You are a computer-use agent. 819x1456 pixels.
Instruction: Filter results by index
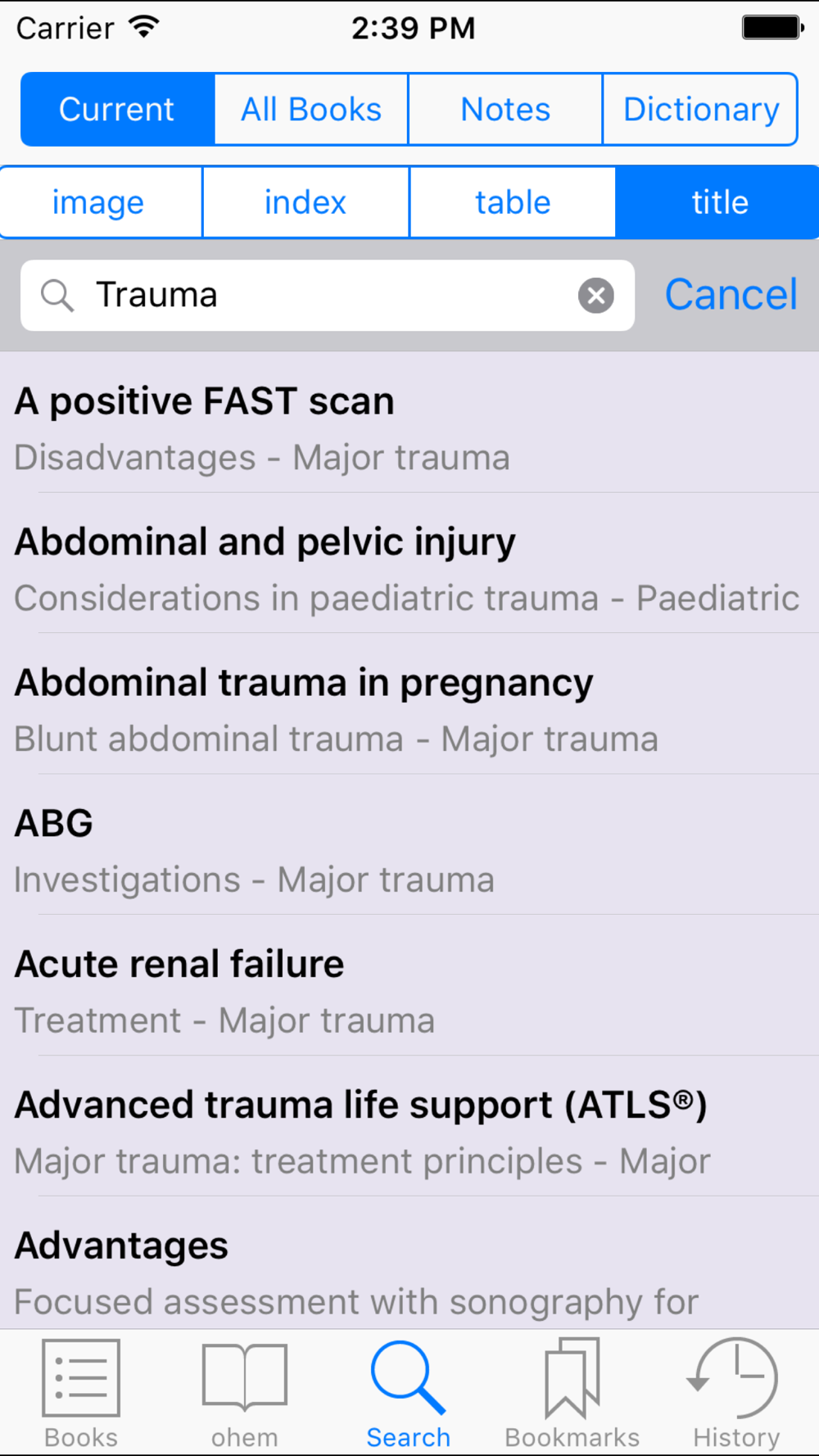(x=305, y=202)
